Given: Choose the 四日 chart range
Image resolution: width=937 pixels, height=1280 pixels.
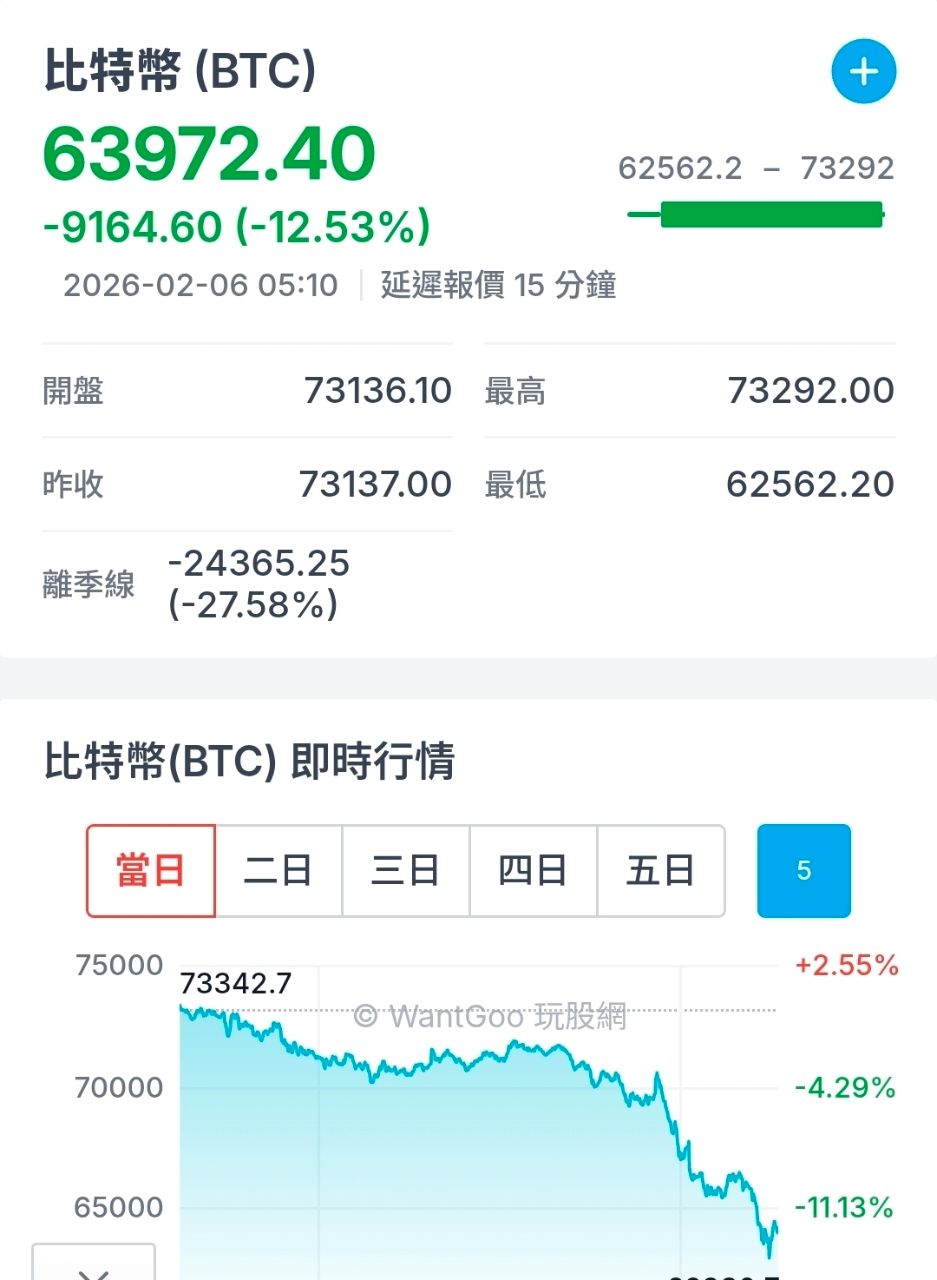Looking at the screenshot, I should pyautogui.click(x=533, y=870).
